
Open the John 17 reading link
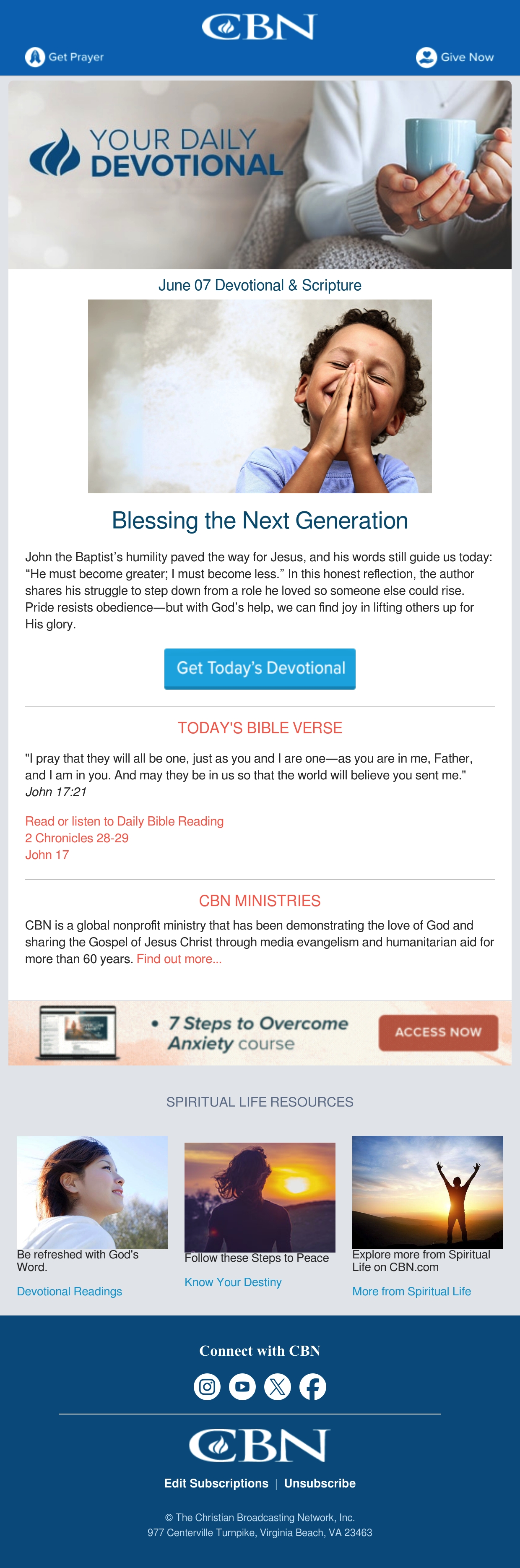[x=47, y=854]
